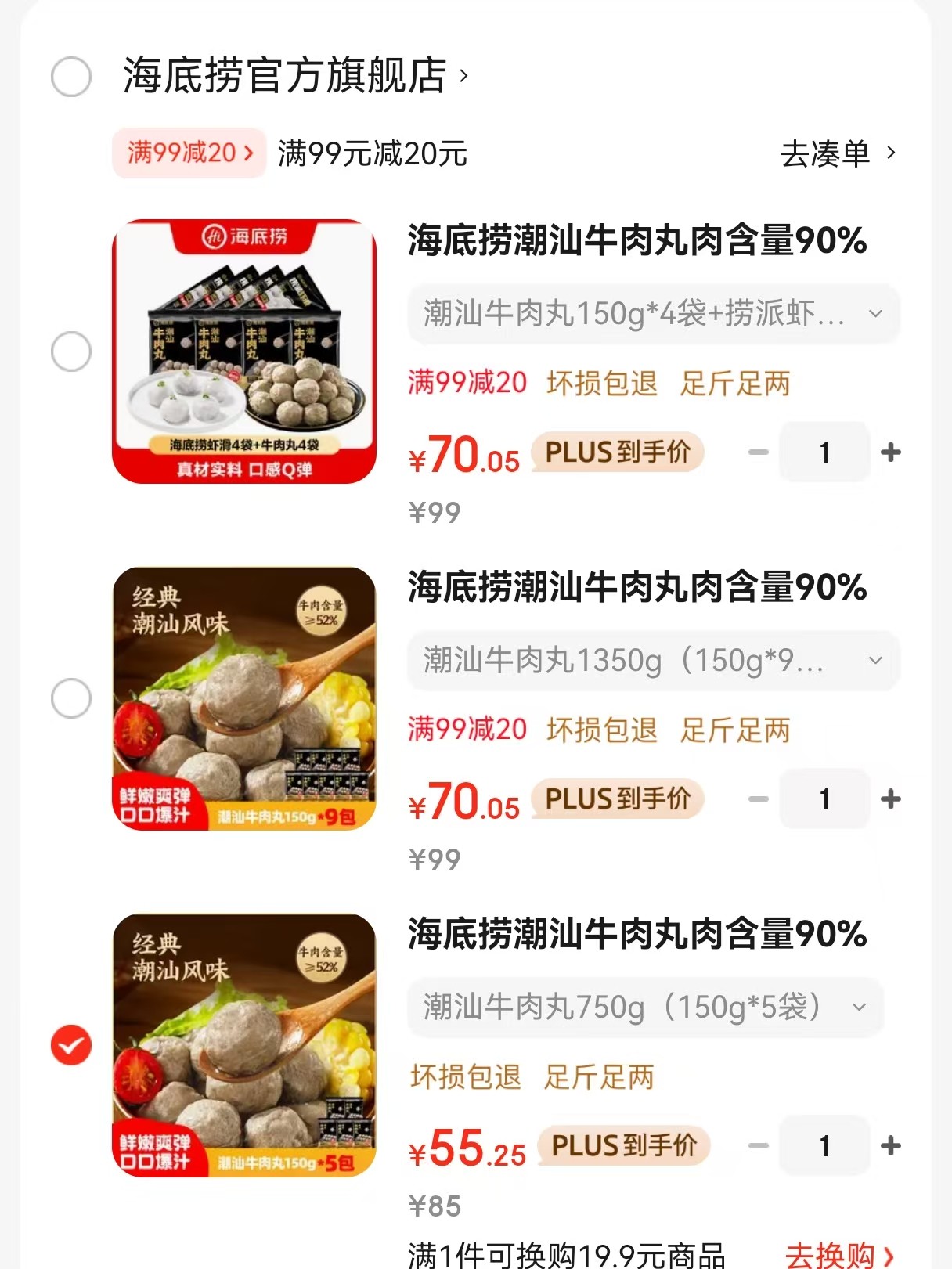Go to 去换购 for 19.9元 add-on
The width and height of the screenshot is (952, 1269).
tap(838, 1255)
